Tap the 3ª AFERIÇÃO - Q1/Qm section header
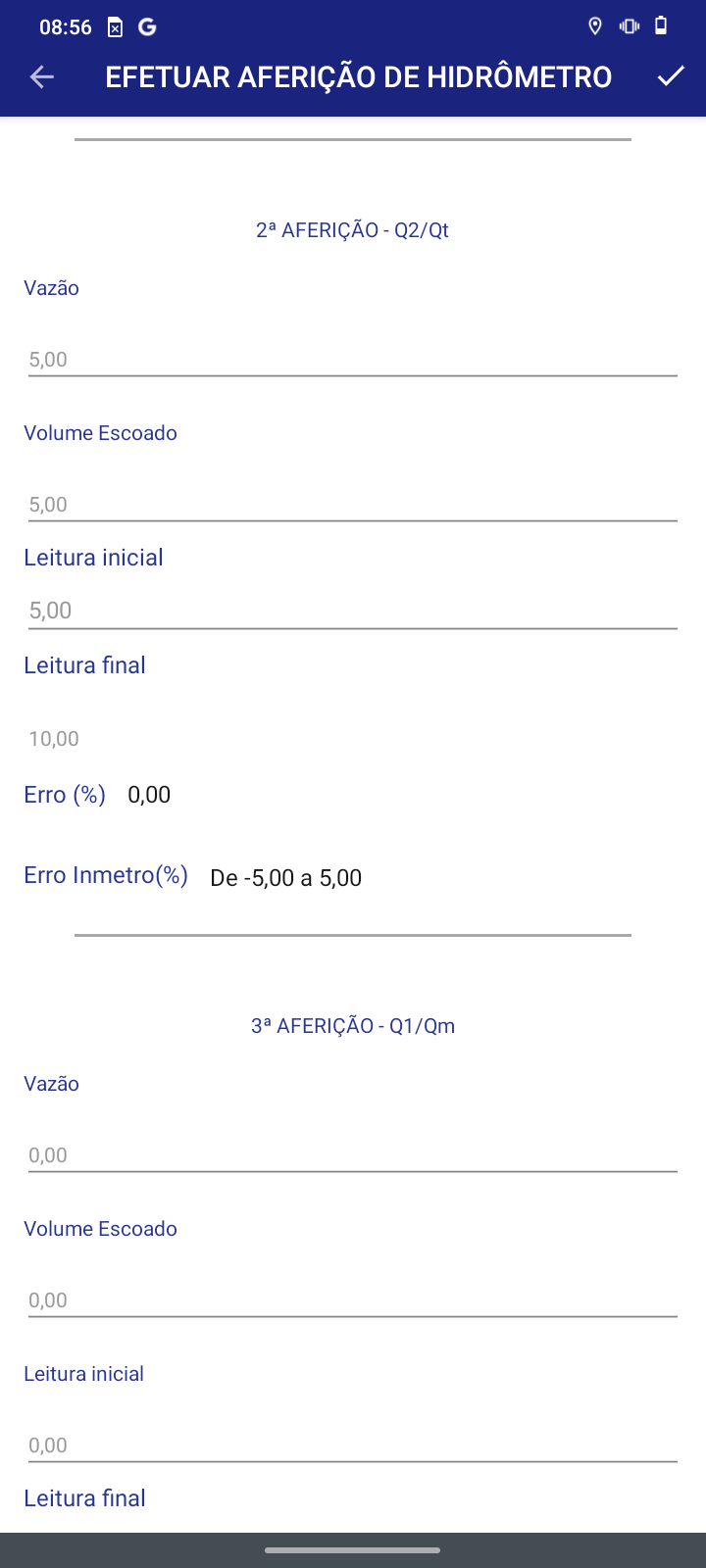706x1568 pixels. (x=353, y=1025)
